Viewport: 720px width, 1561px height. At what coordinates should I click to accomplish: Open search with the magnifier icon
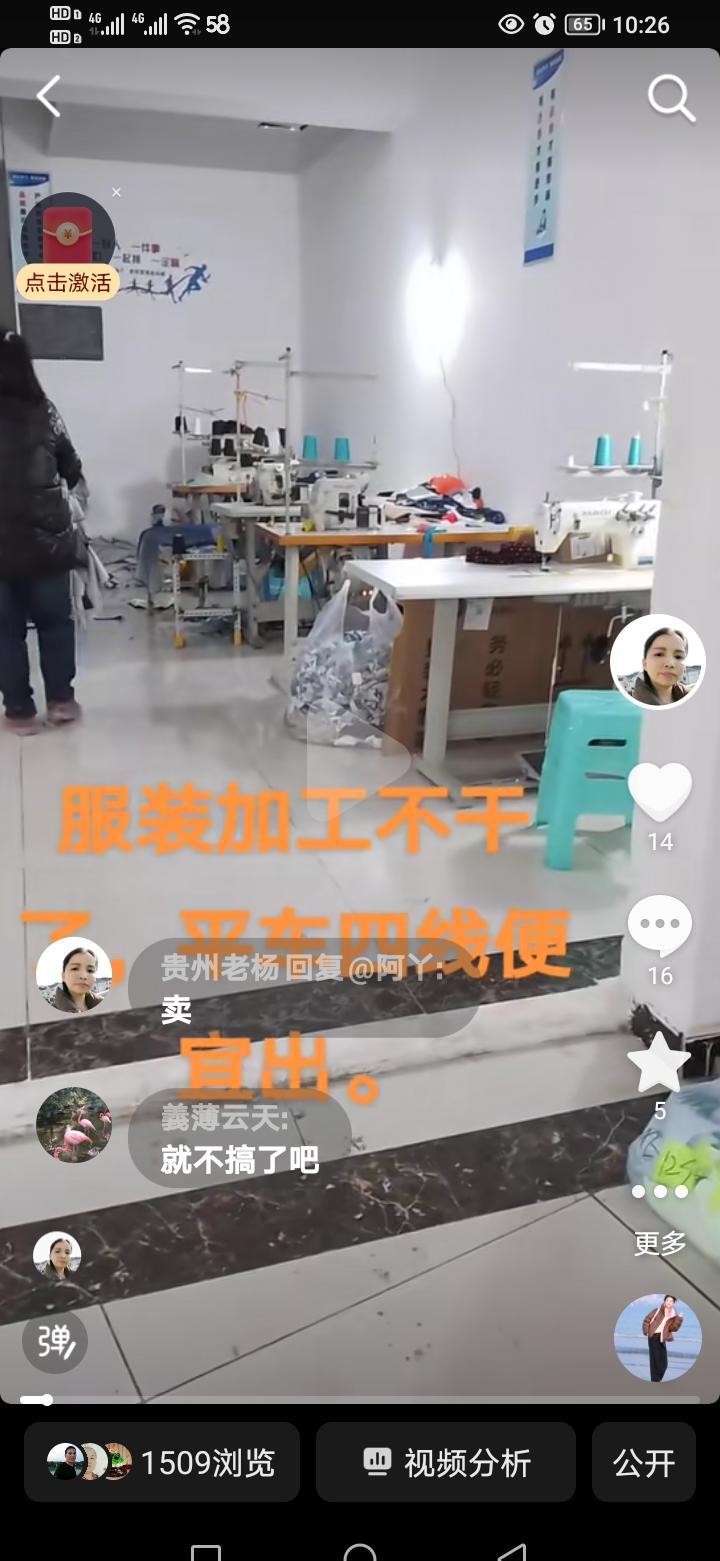click(x=670, y=98)
